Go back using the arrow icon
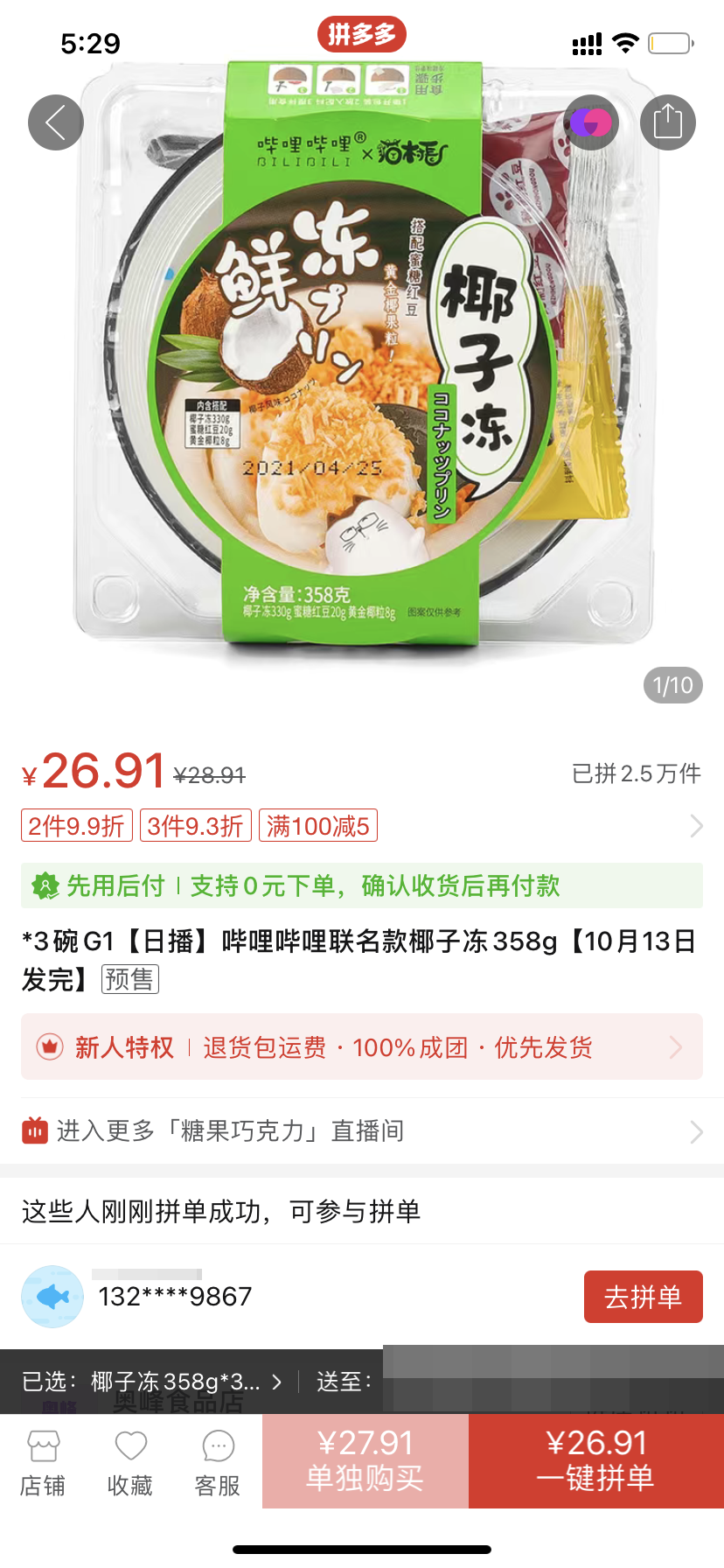 [x=56, y=122]
